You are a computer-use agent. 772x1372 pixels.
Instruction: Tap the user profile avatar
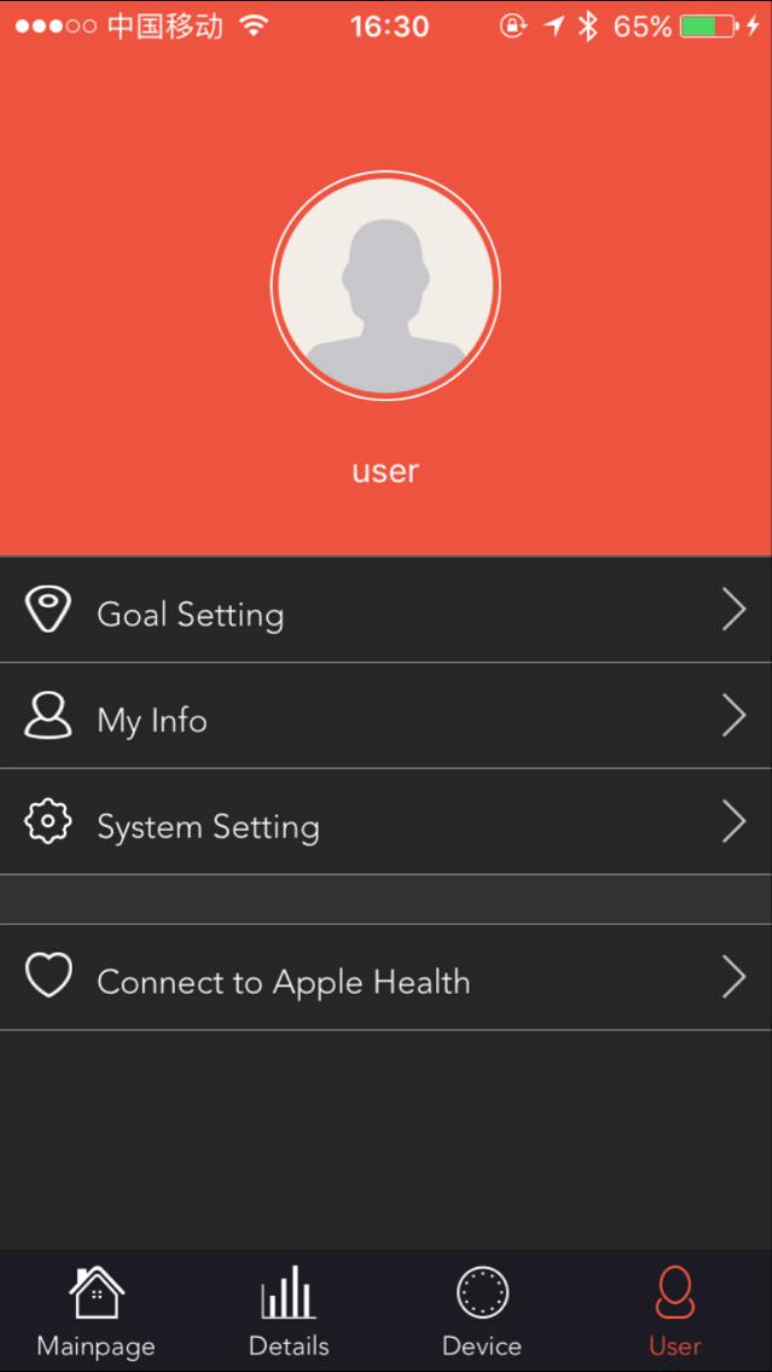(386, 286)
